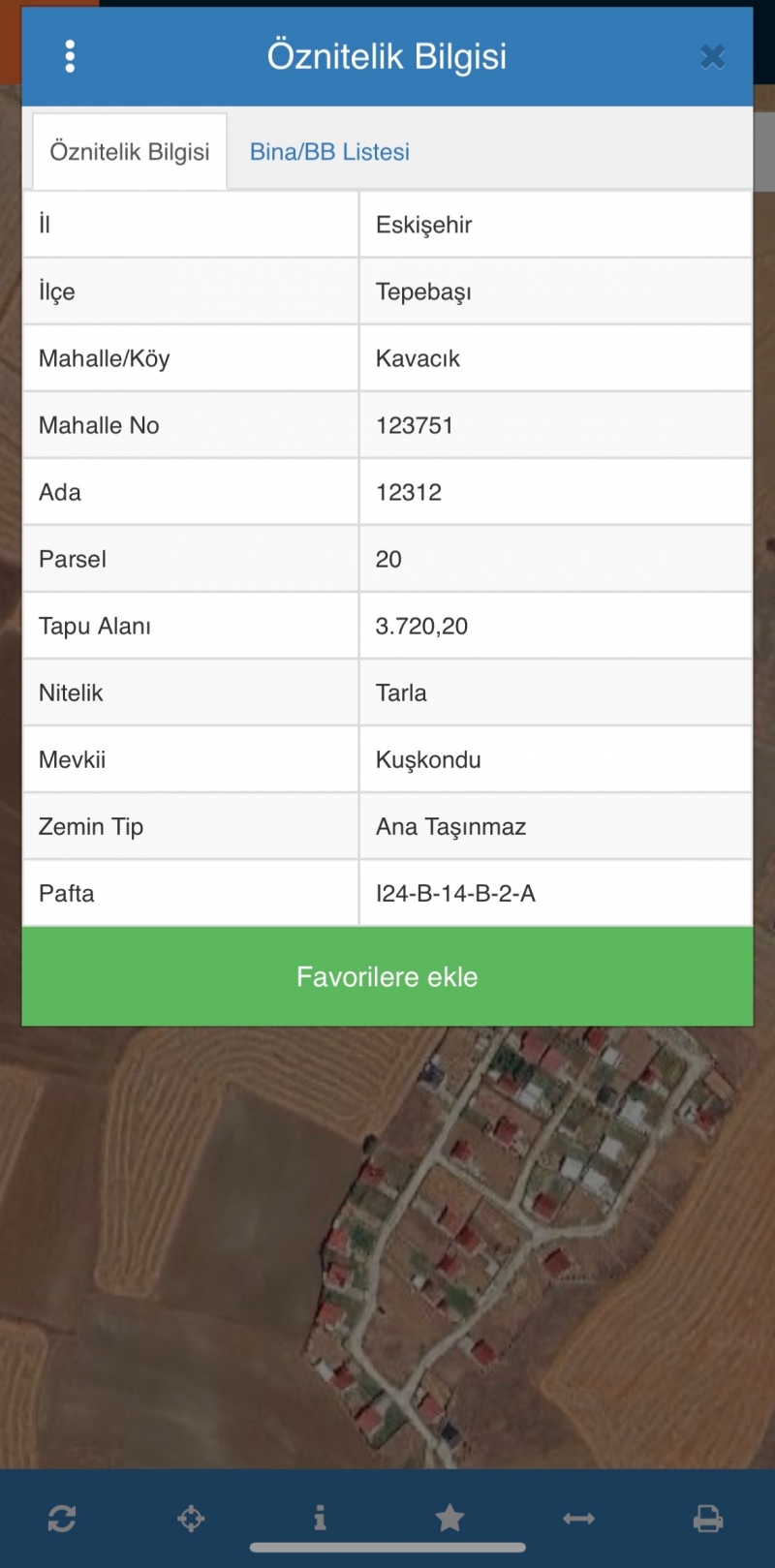Switch to the Bina/BB Listesi tab
This screenshot has width=775, height=1568.
coord(329,152)
